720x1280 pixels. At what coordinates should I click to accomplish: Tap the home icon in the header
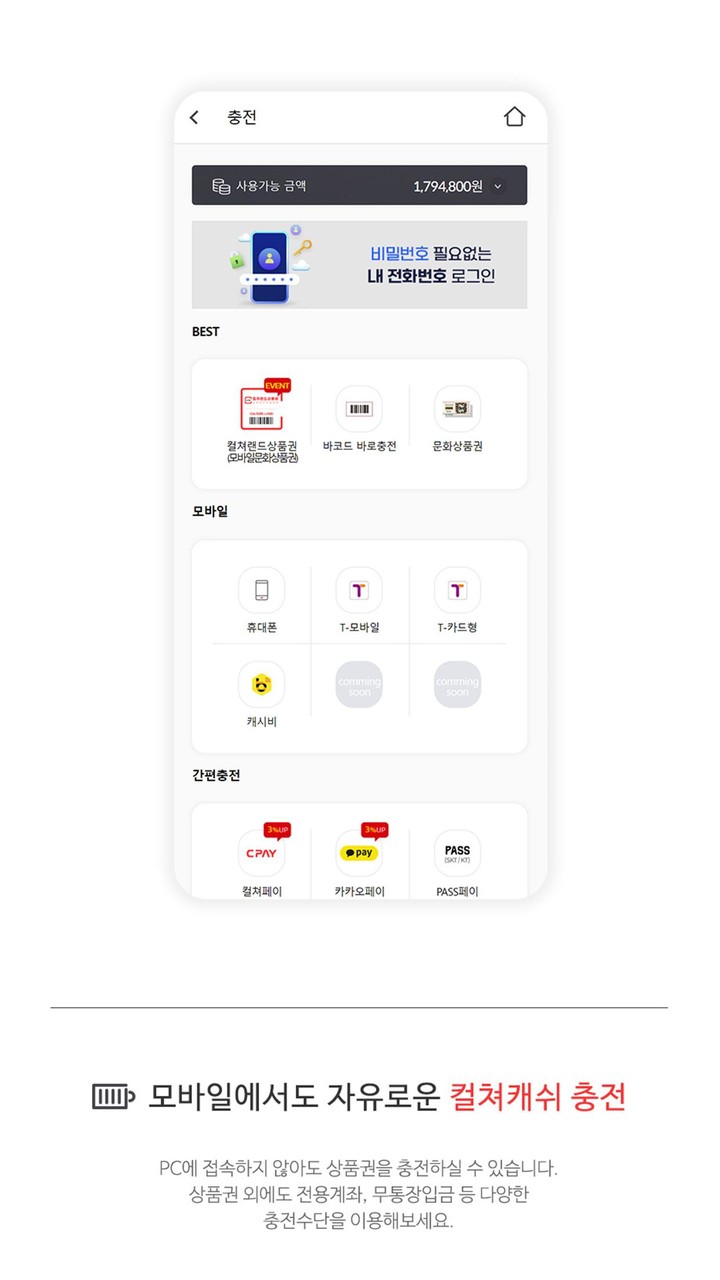[x=515, y=117]
